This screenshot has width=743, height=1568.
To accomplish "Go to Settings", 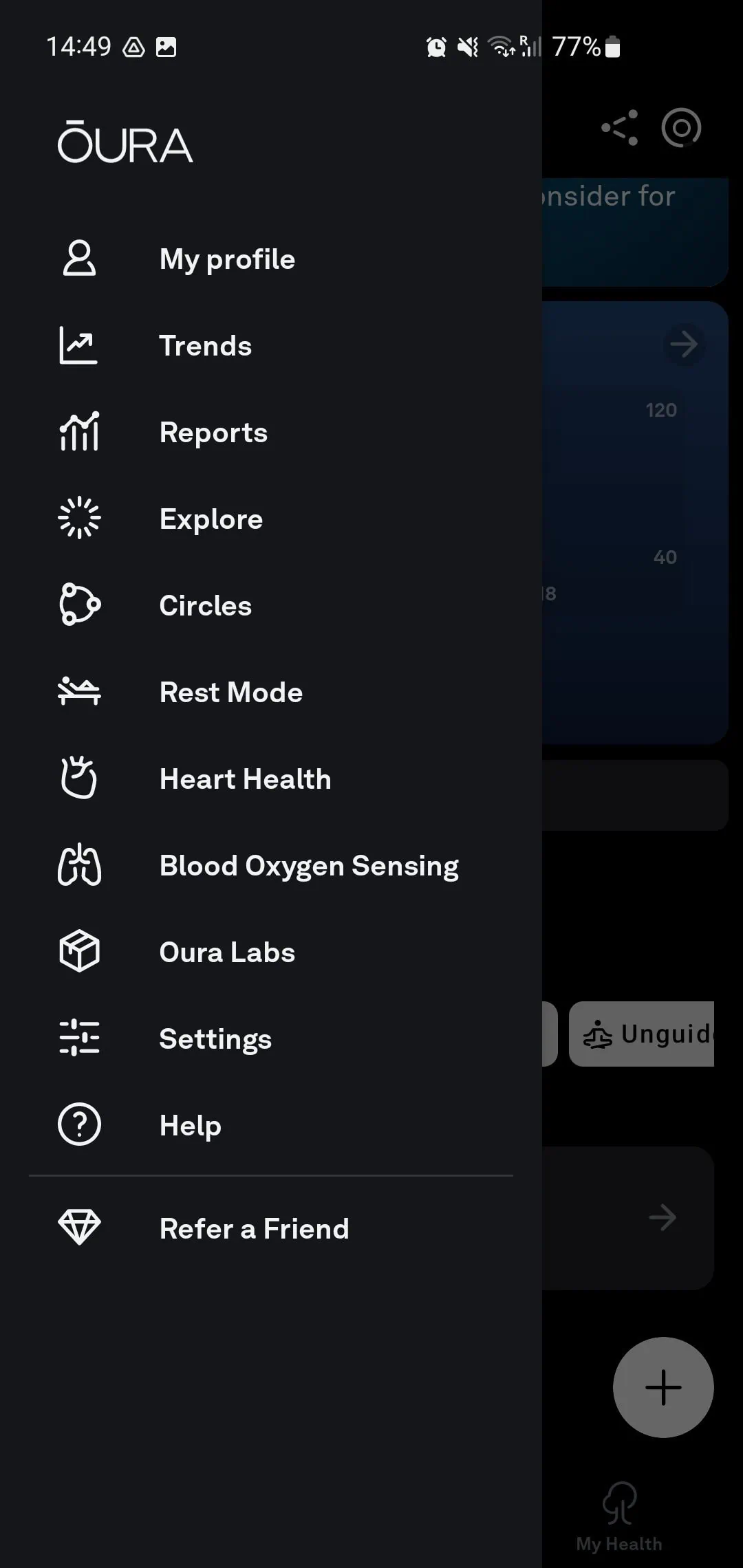I will tap(215, 1039).
